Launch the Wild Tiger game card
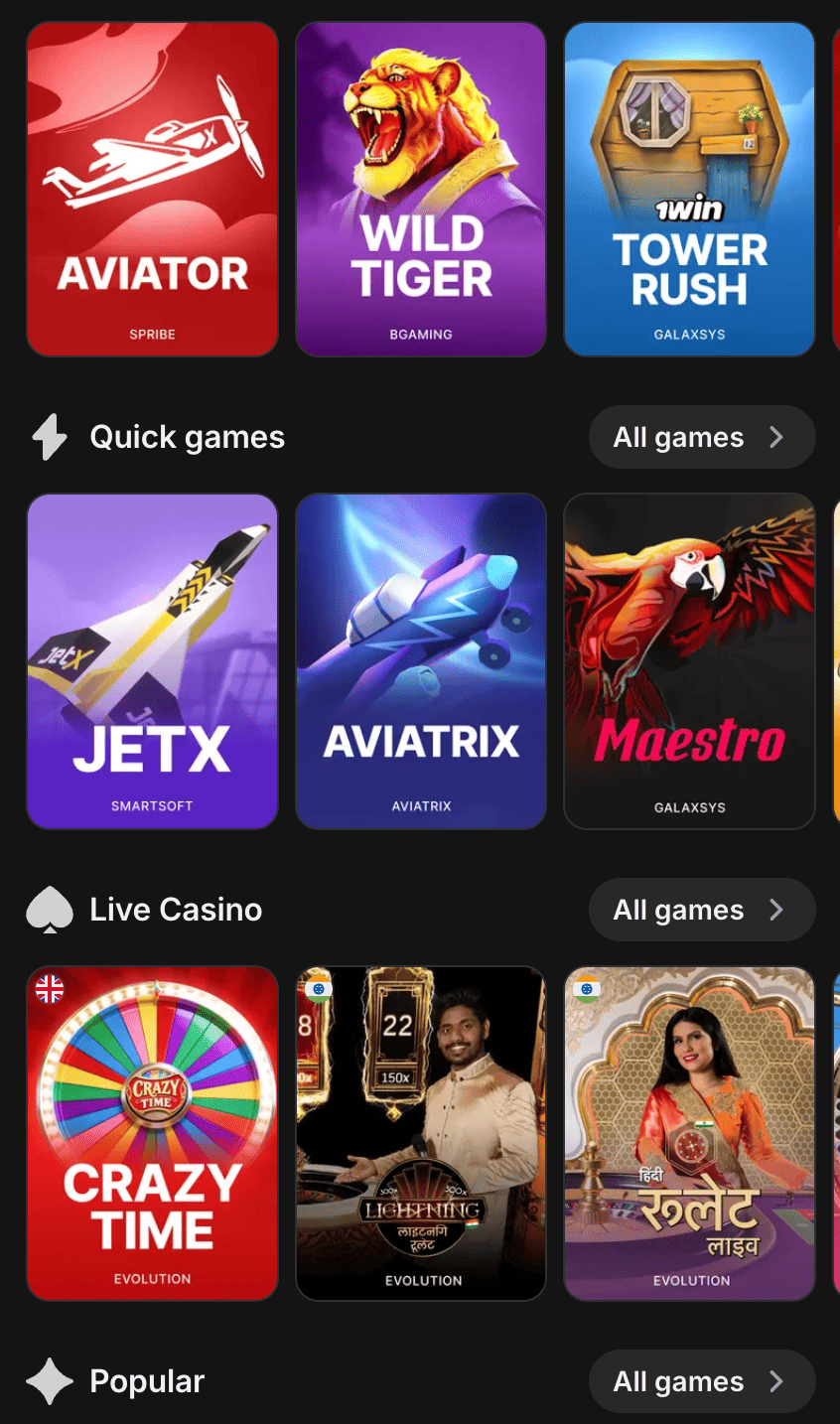840x1424 pixels. tap(421, 189)
